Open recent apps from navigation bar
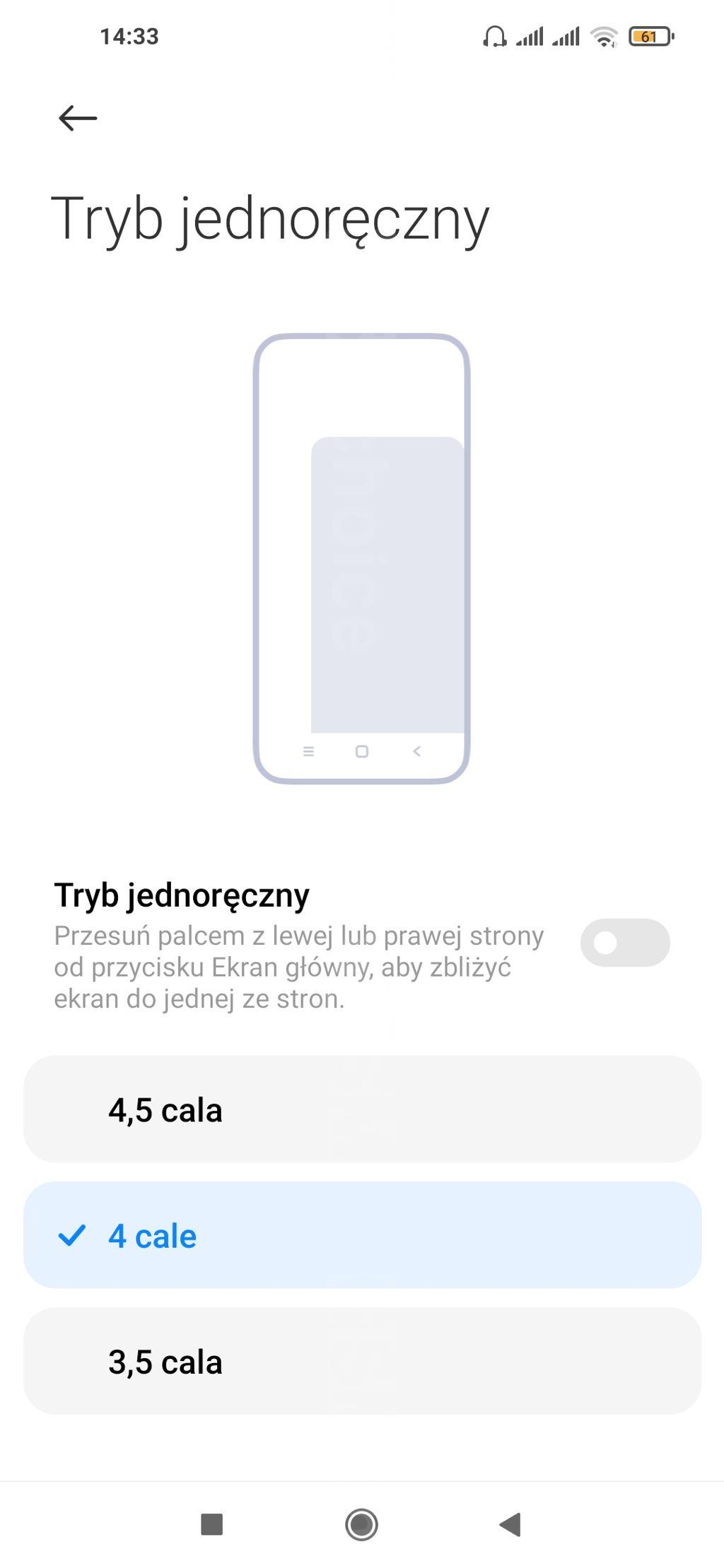 point(212,1524)
